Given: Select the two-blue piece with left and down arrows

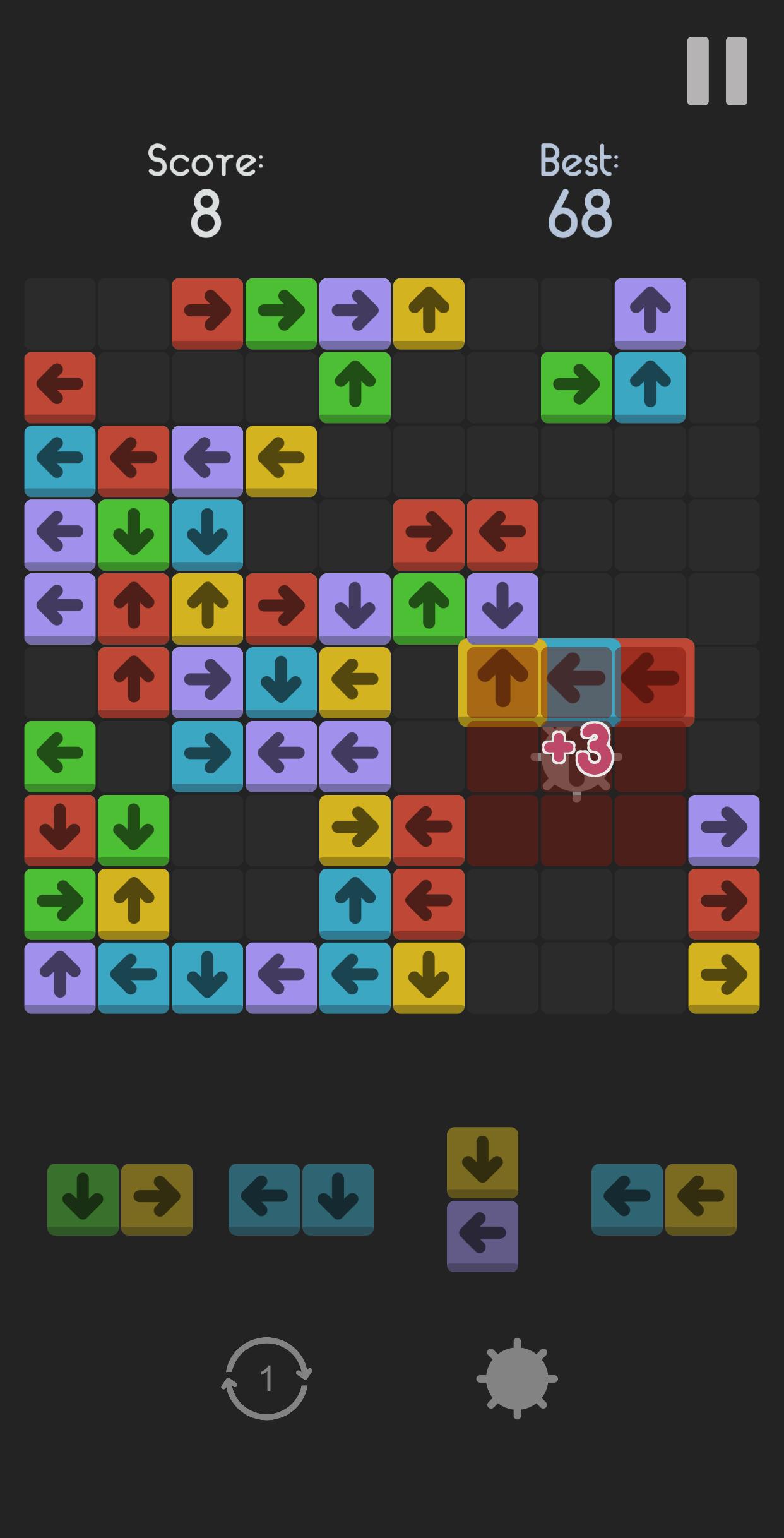Looking at the screenshot, I should tap(300, 1199).
